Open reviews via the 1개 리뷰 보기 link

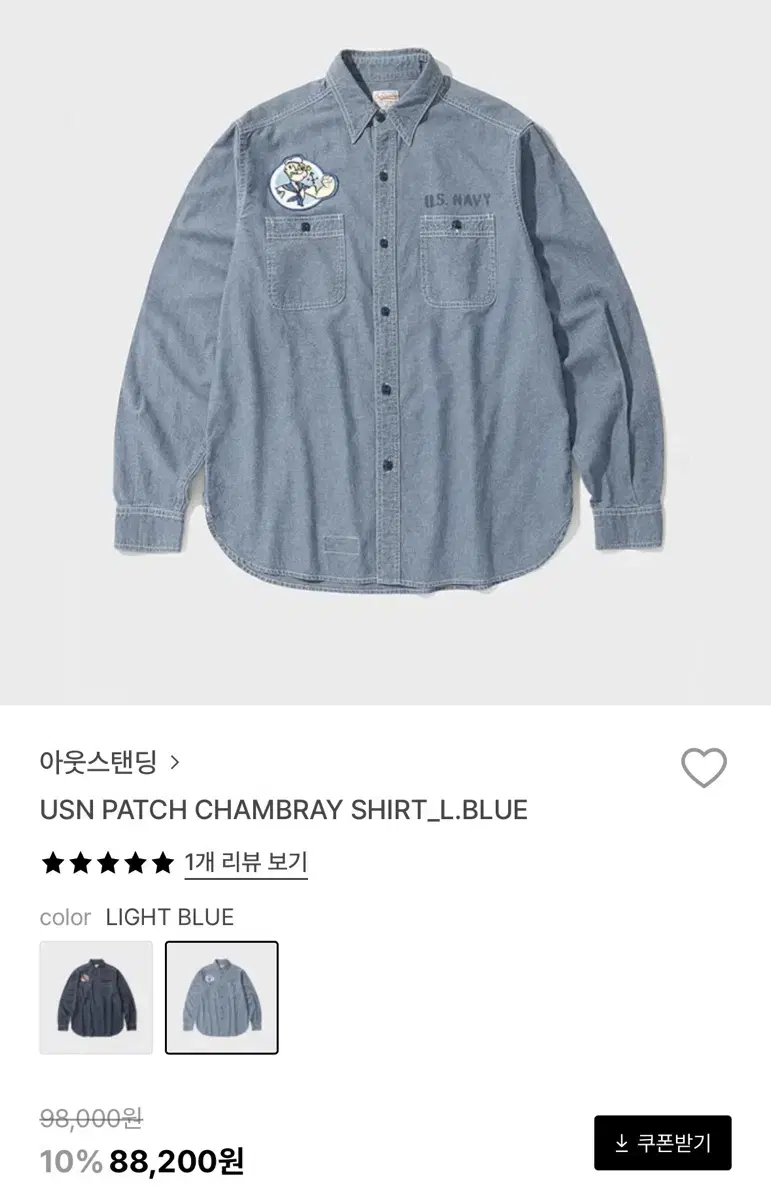point(247,862)
